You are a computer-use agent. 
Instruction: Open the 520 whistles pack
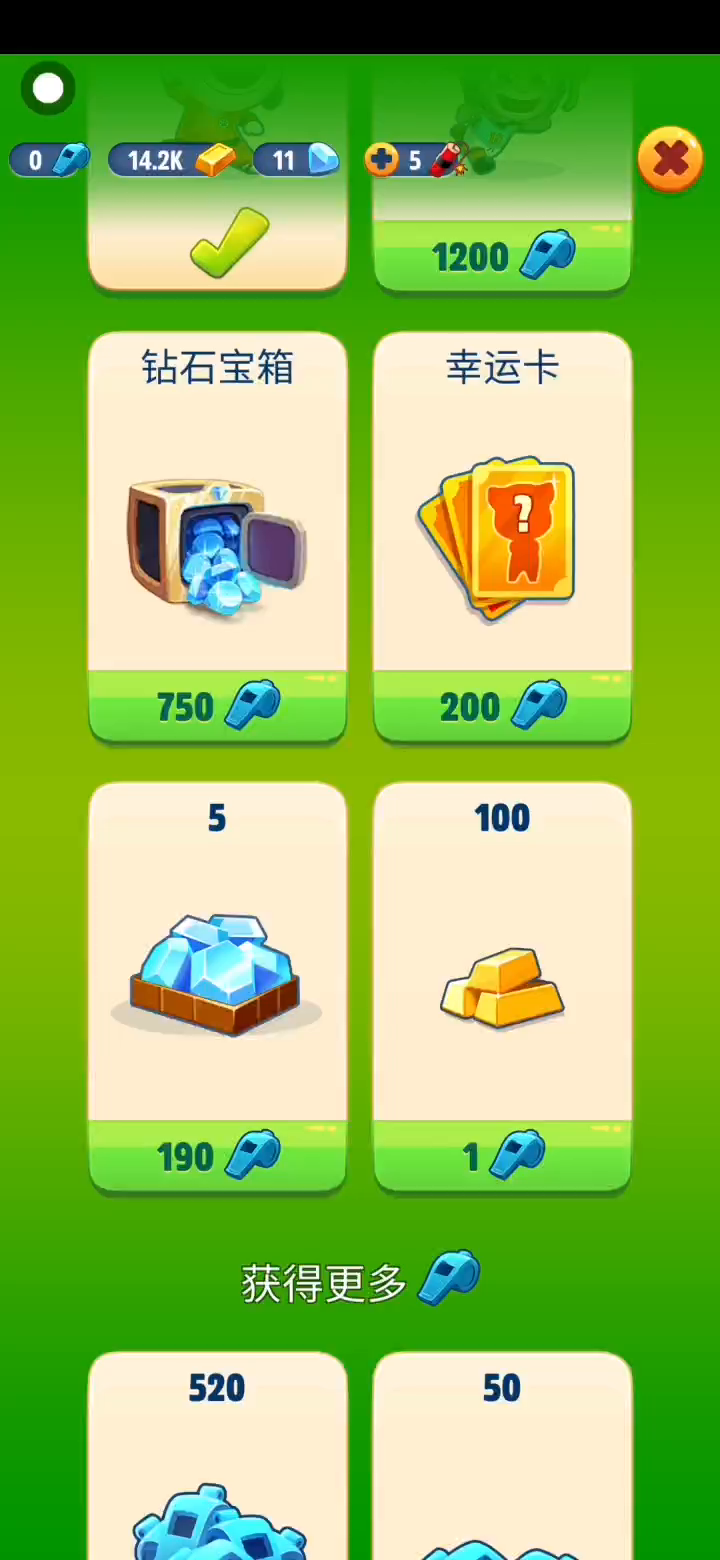(x=217, y=1460)
